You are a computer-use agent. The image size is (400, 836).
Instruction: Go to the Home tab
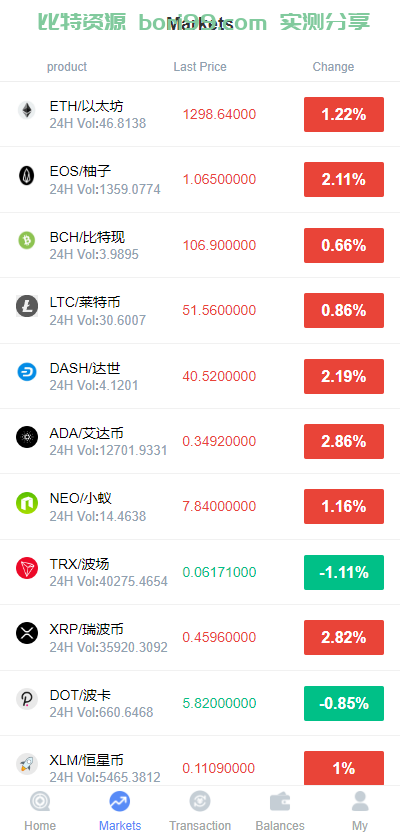[x=40, y=811]
